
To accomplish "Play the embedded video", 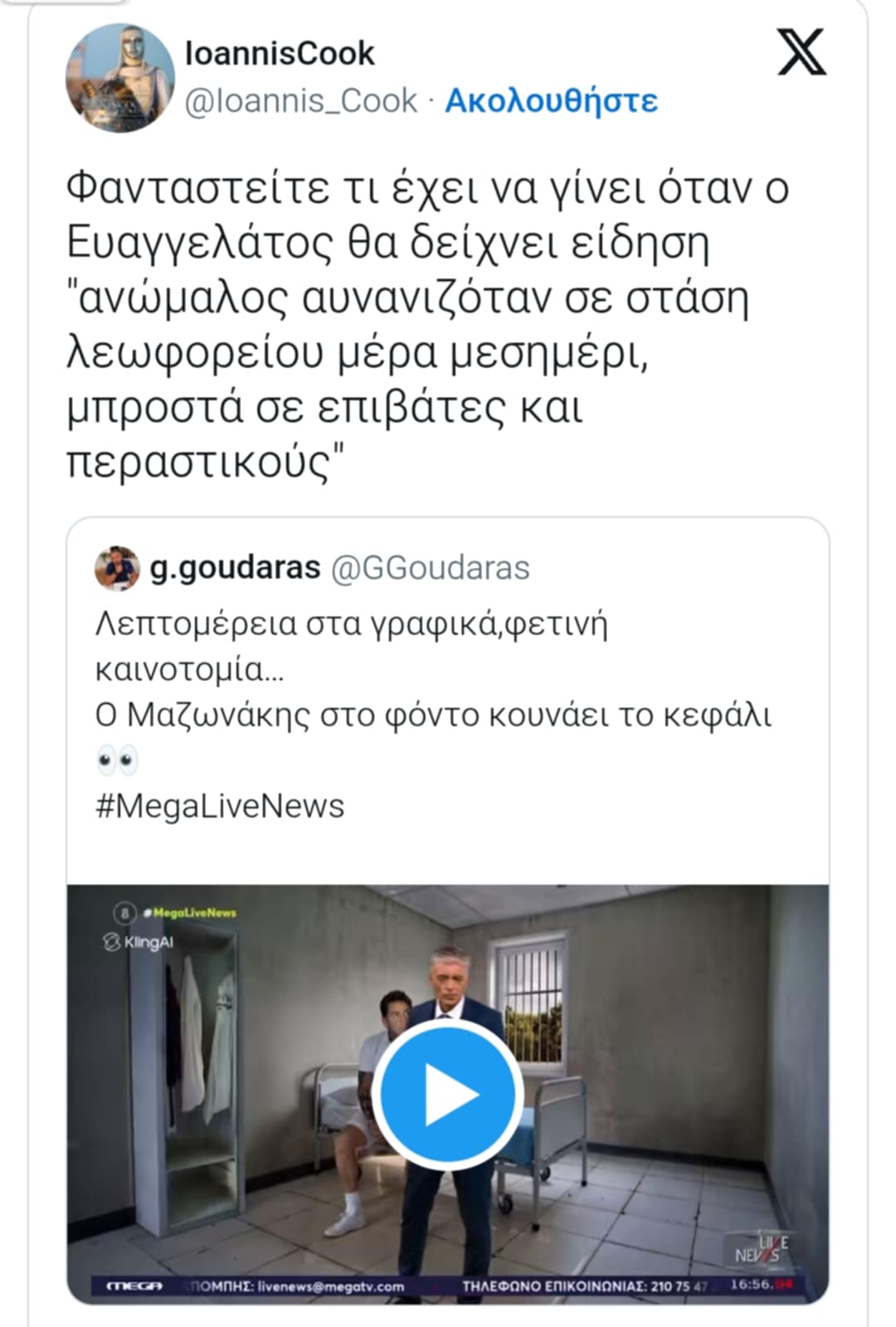I will [448, 1095].
